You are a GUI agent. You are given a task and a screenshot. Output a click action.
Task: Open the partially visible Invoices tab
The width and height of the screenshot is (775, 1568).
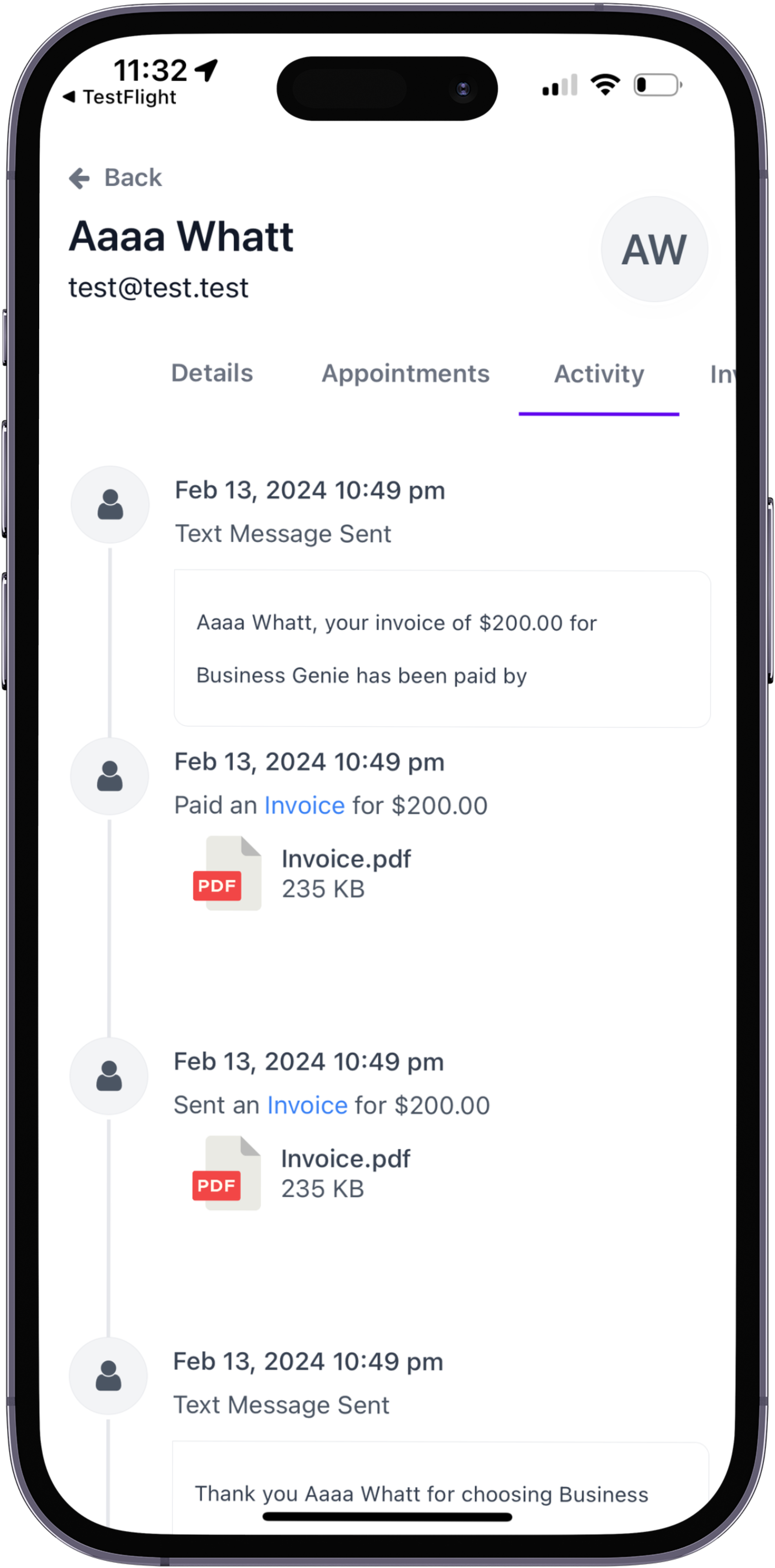click(722, 374)
